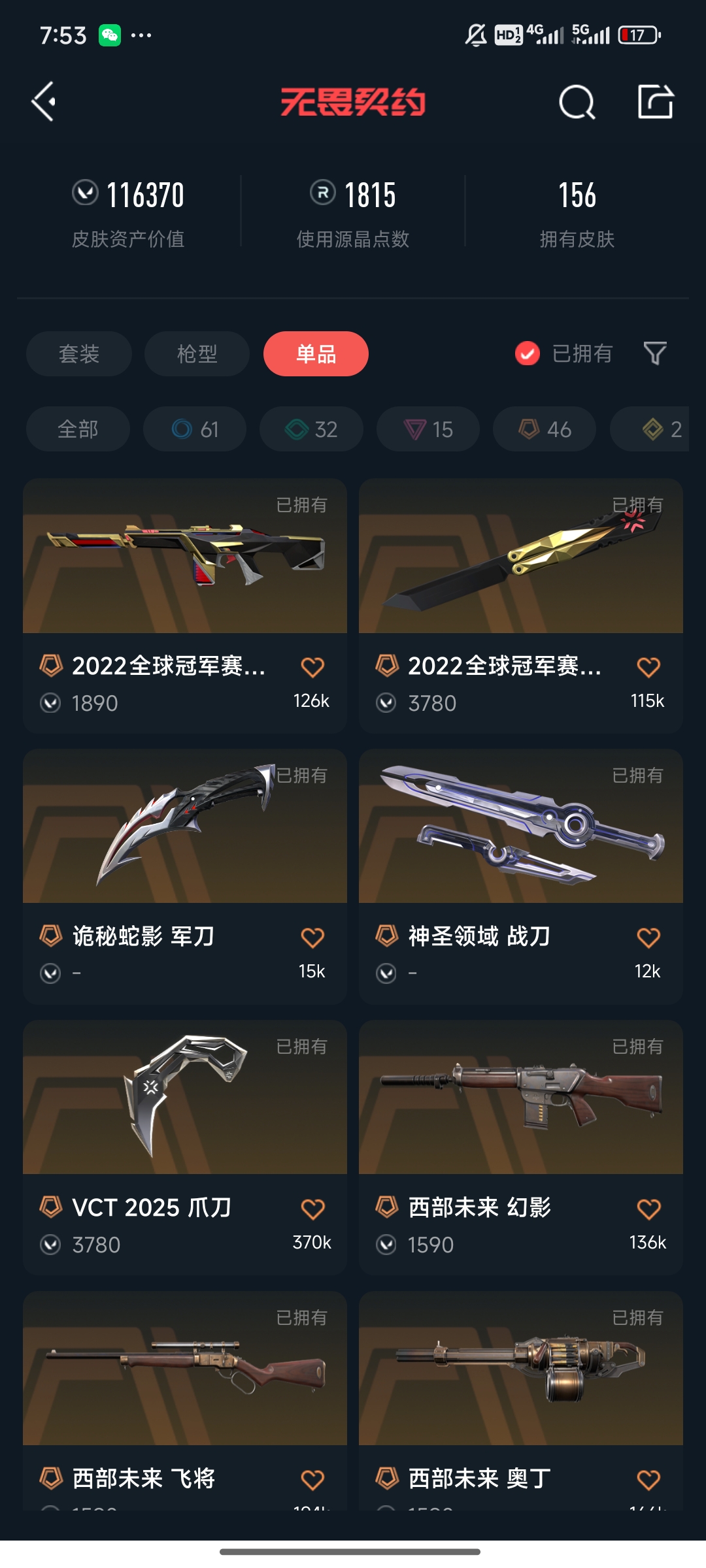
Task: Select the 全部 rarity chip
Action: tap(78, 429)
